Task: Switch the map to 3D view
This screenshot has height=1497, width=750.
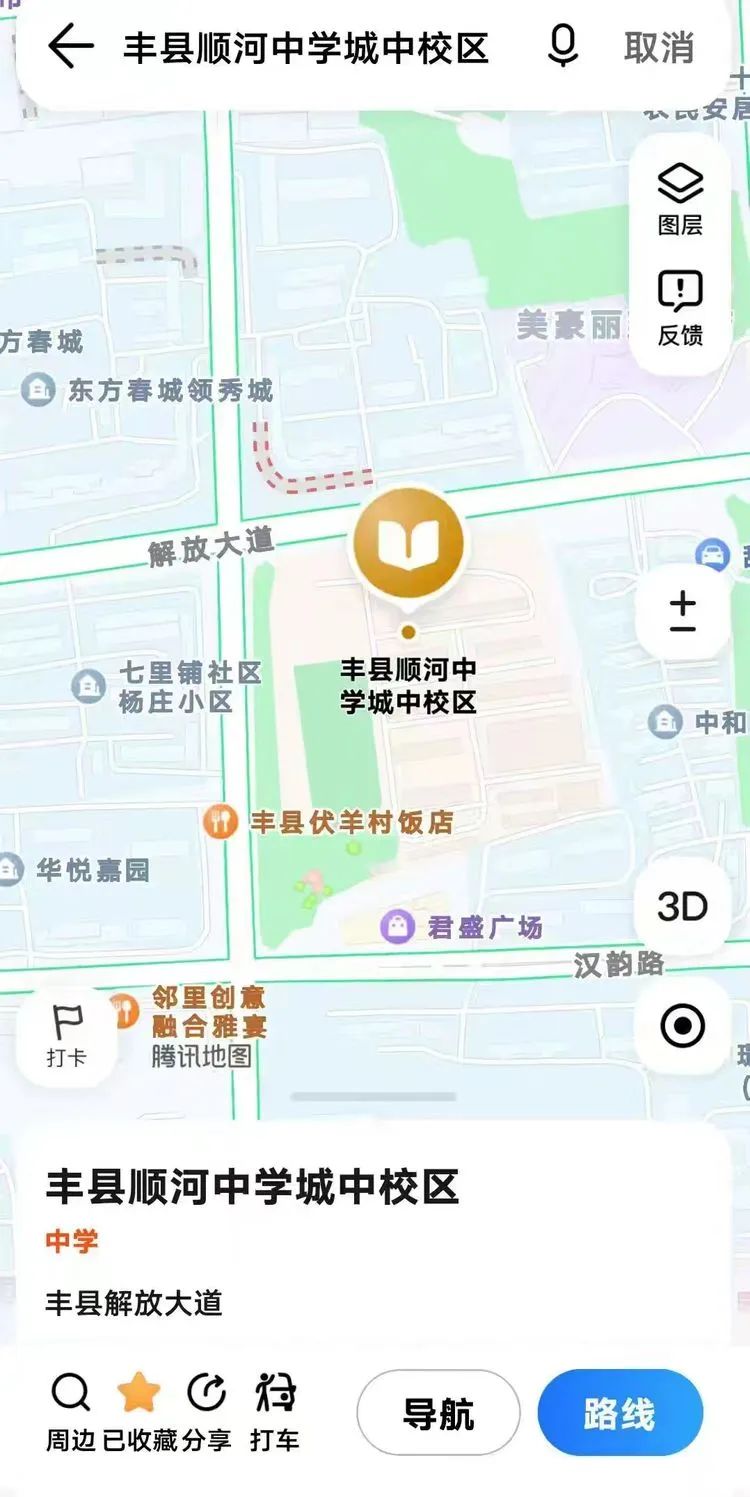Action: (682, 907)
